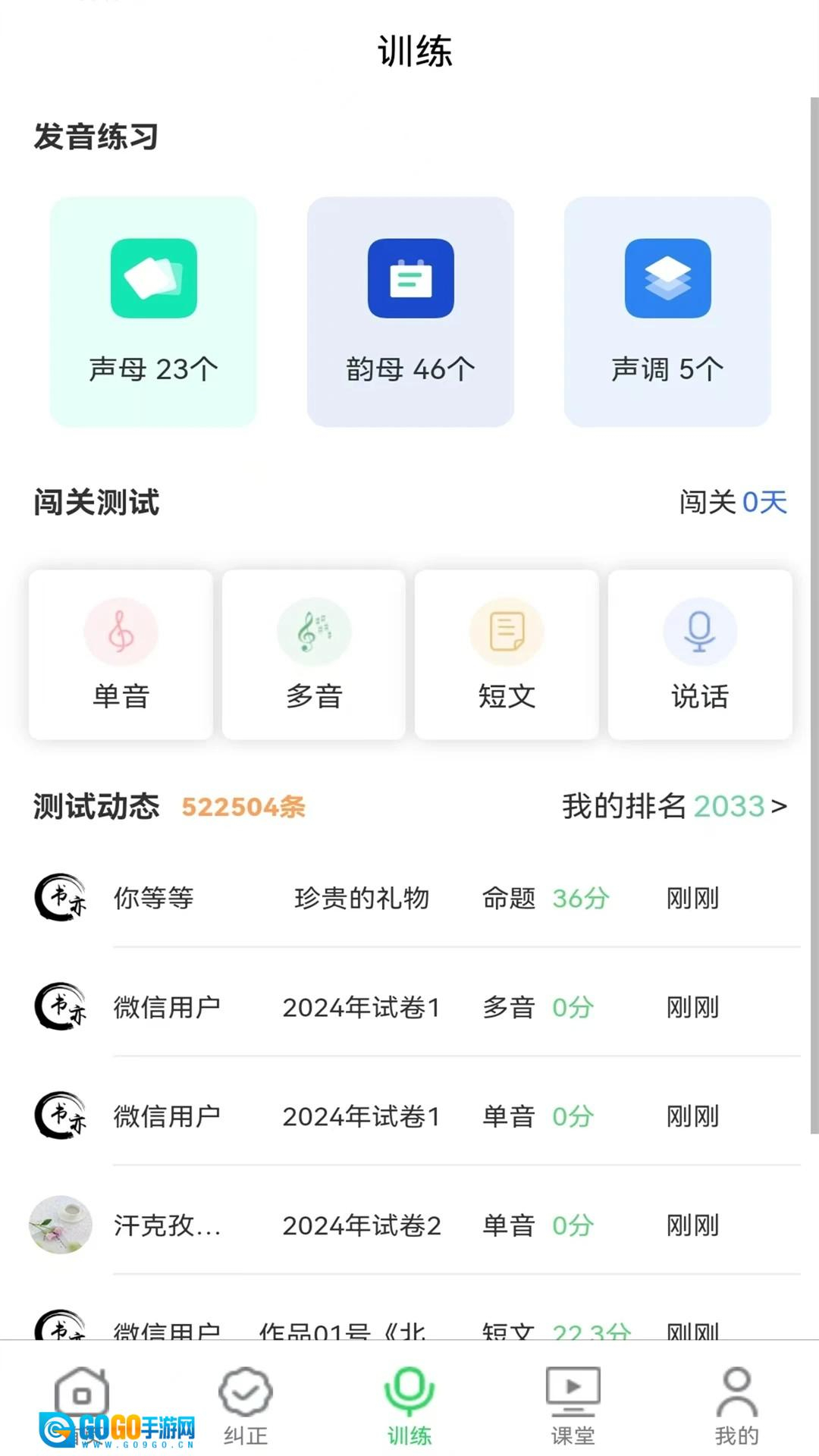Open the 声母 23个 practice card
819x1456 pixels.
(x=153, y=311)
